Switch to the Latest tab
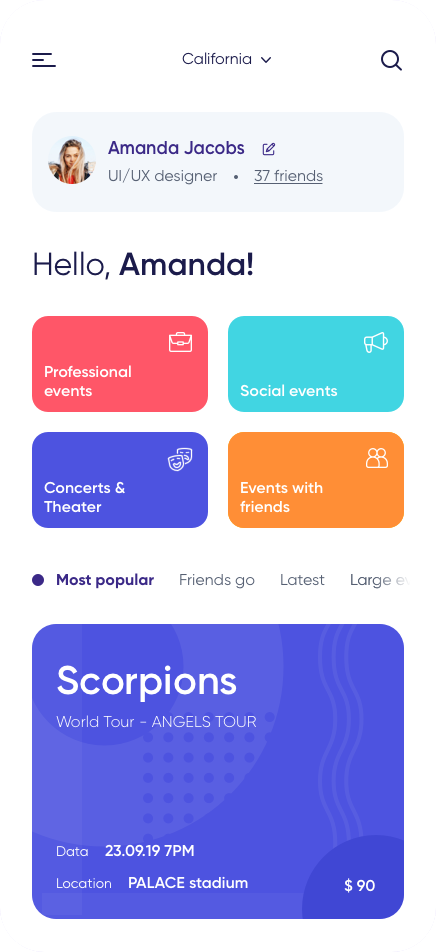The image size is (436, 952). click(302, 580)
